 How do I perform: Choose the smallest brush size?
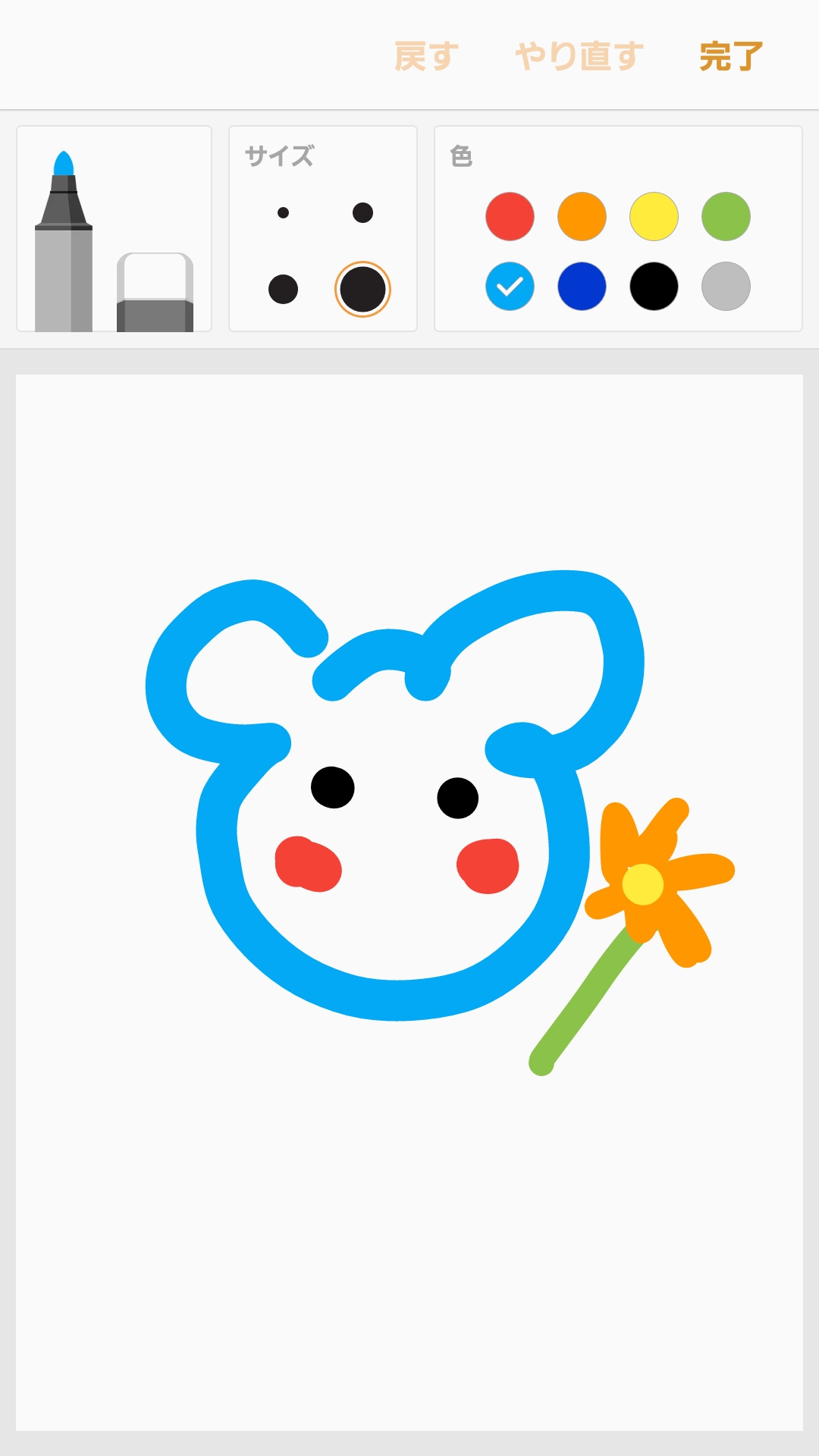pos(283,213)
